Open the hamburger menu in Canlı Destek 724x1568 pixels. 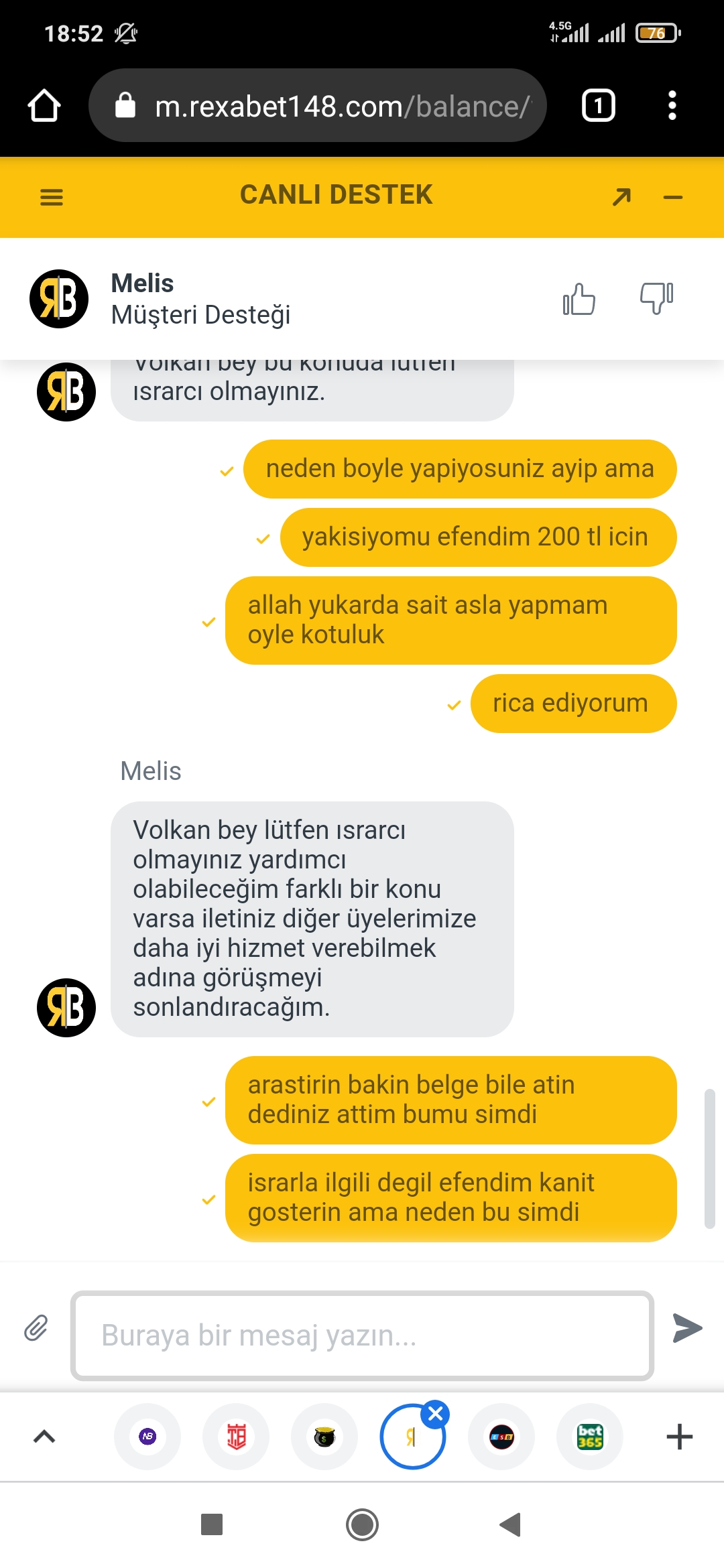coord(52,197)
